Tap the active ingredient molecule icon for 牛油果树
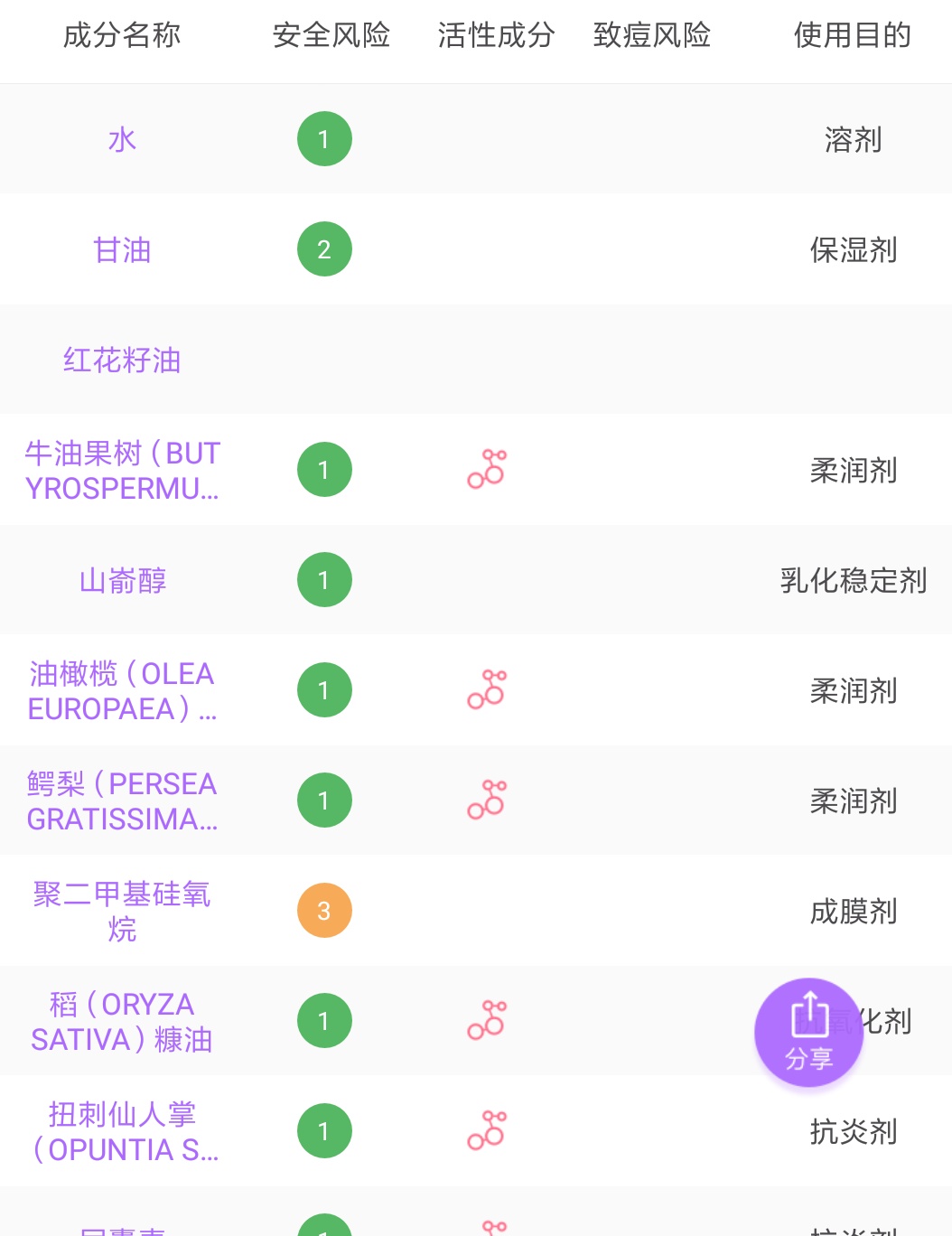The height and width of the screenshot is (1236, 952). click(x=487, y=469)
